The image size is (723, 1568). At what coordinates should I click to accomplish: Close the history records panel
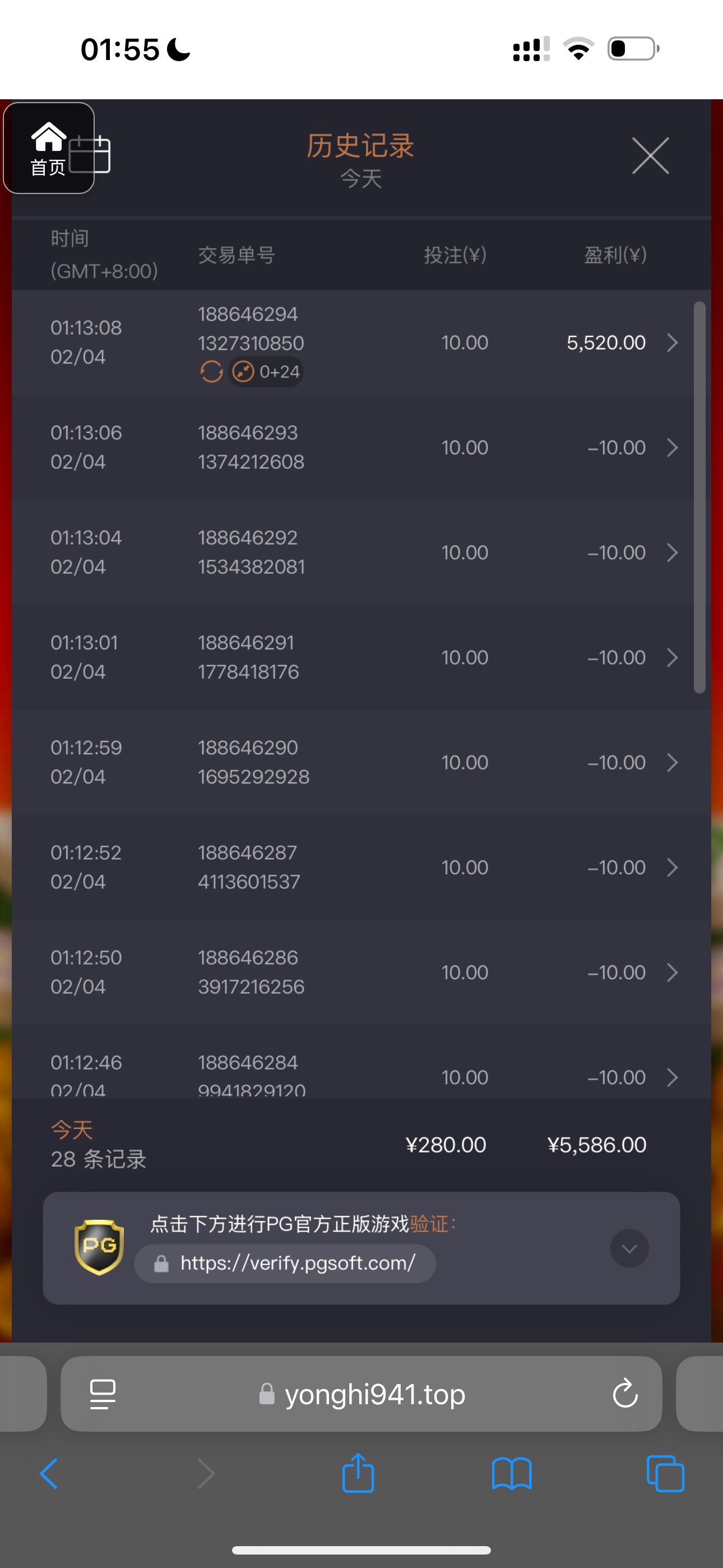point(650,156)
